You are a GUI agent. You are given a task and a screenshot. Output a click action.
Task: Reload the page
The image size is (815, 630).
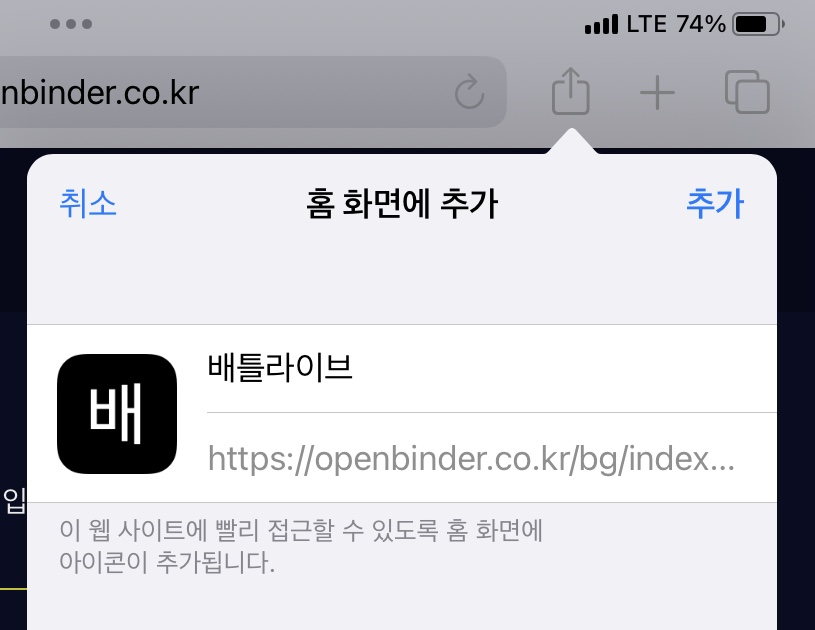(469, 94)
